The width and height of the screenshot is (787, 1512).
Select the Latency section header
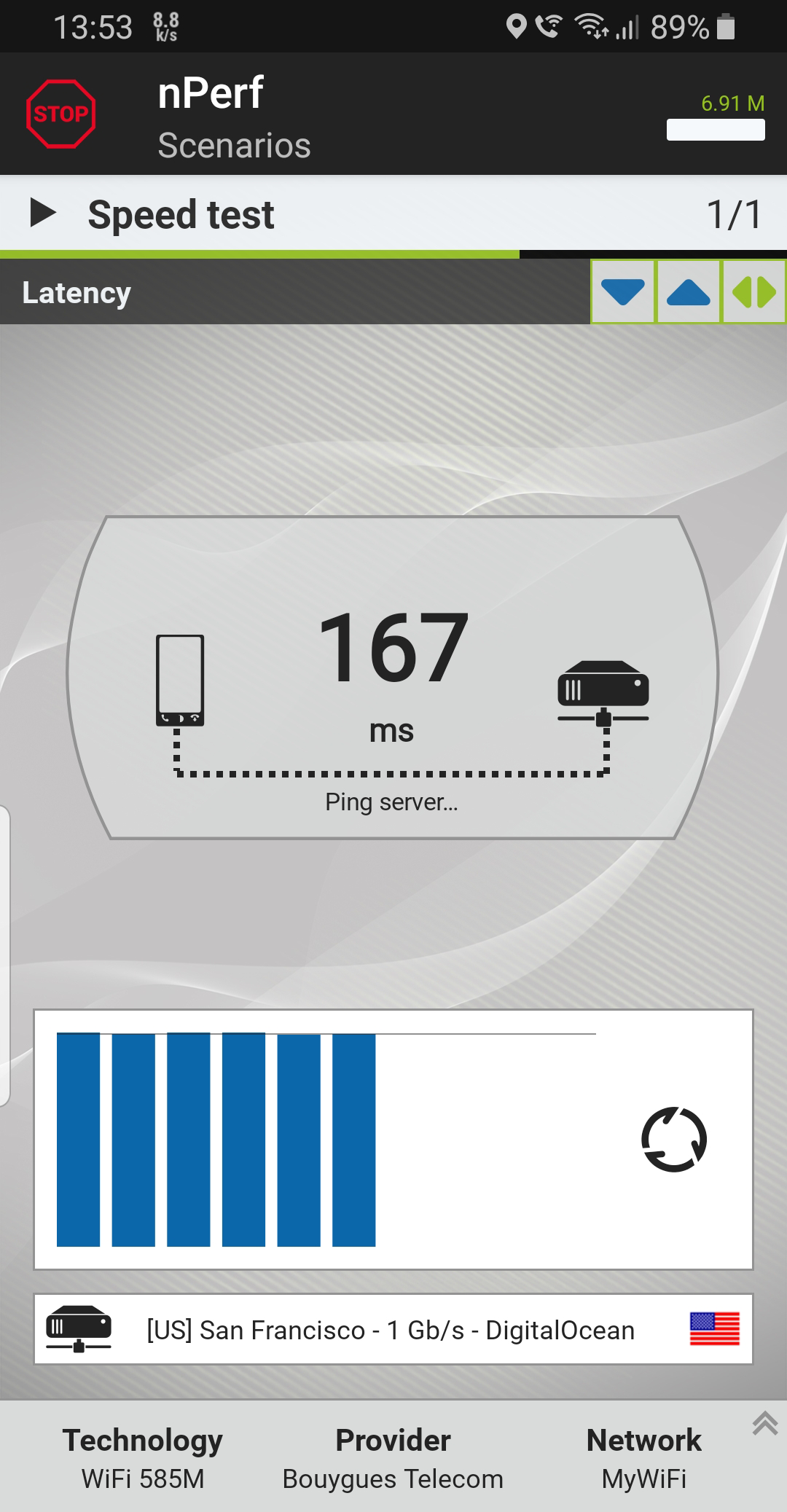(x=76, y=291)
